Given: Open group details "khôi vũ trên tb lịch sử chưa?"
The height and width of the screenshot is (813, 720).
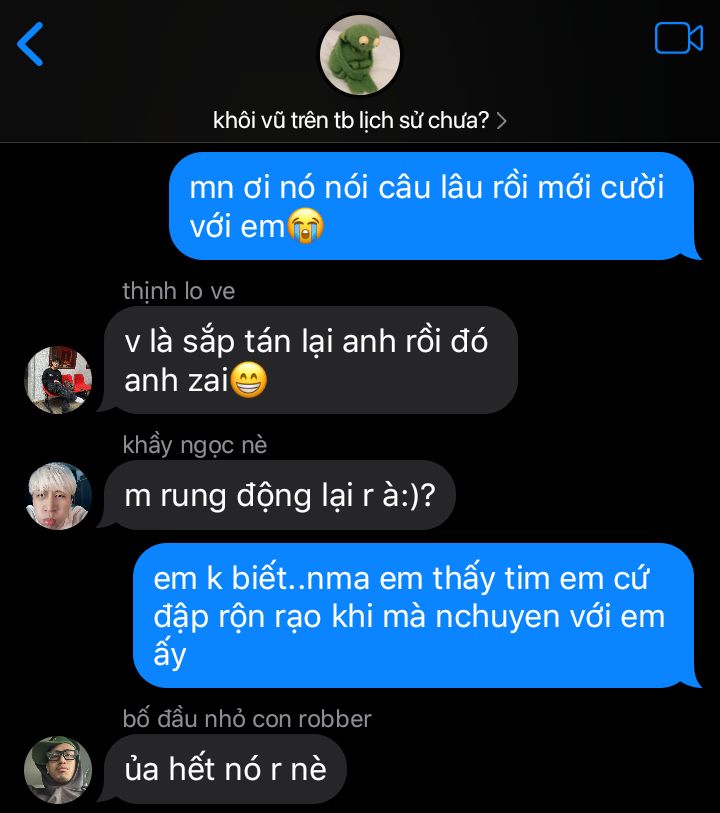Looking at the screenshot, I should pos(359,121).
